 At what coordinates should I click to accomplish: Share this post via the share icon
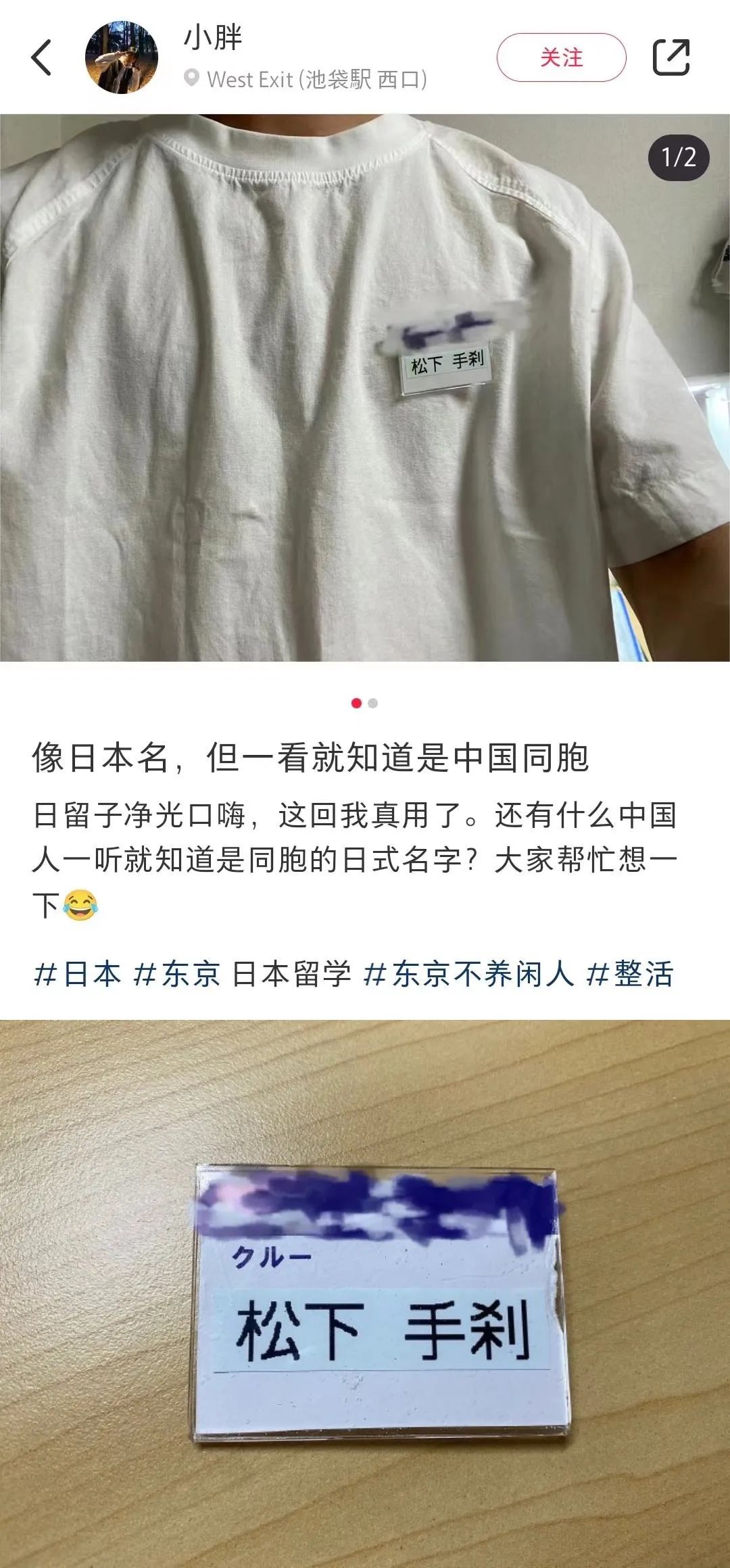[671, 57]
